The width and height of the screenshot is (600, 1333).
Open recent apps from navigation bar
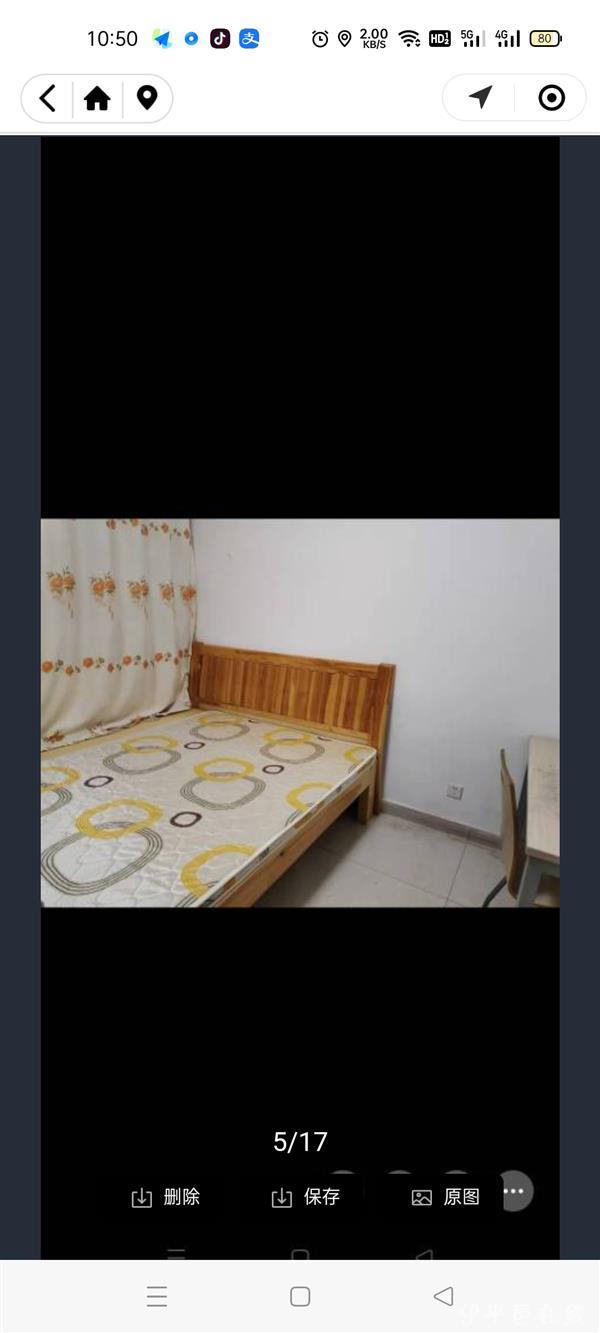point(157,1297)
